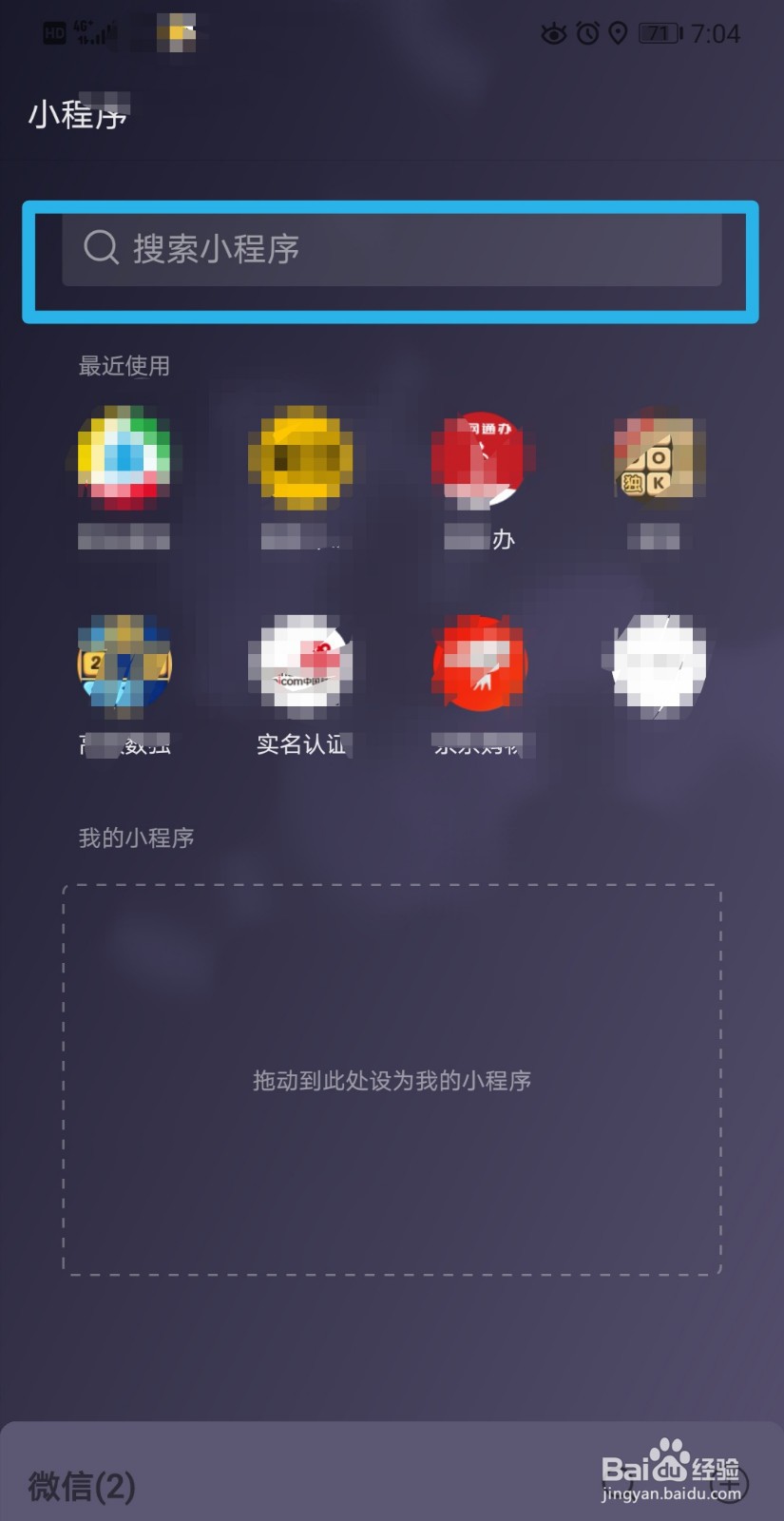The width and height of the screenshot is (784, 1521).
Task: Tap the 我的小程序 section heading
Action: 135,838
